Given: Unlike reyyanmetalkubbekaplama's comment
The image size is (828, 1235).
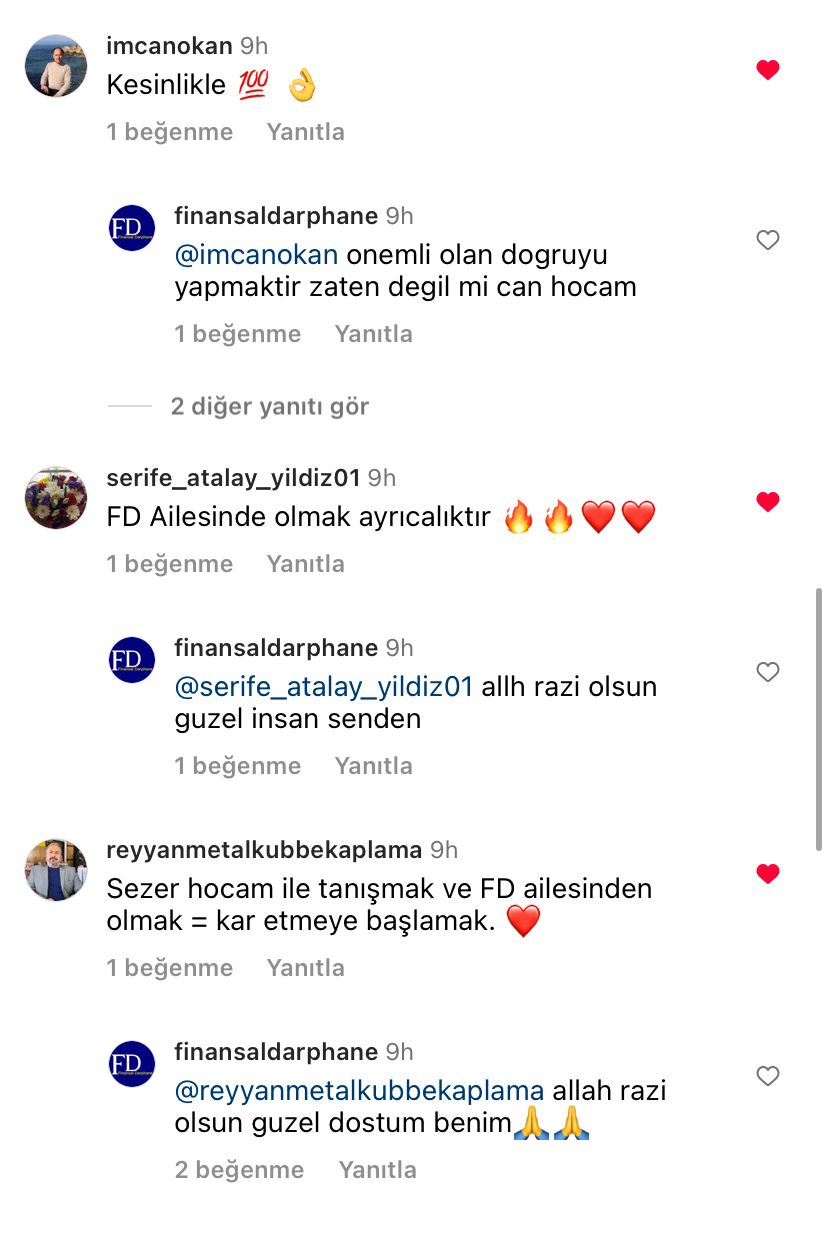Looking at the screenshot, I should 767,874.
